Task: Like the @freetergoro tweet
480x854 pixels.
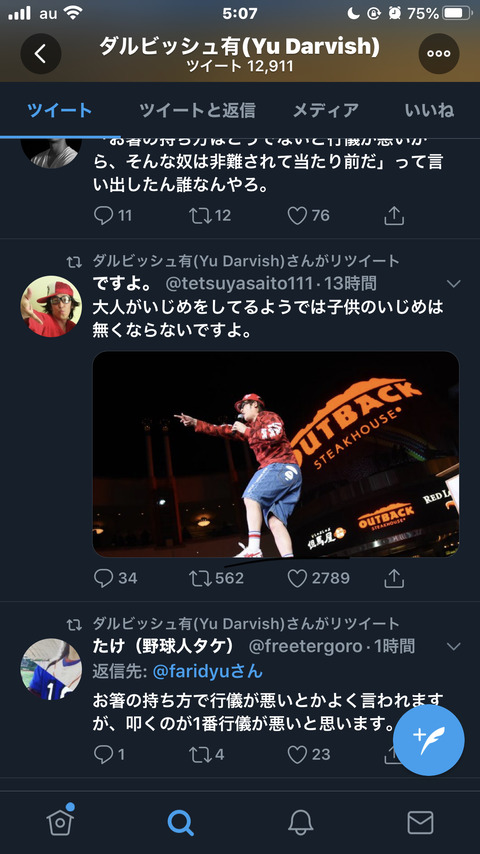Action: coord(309,754)
